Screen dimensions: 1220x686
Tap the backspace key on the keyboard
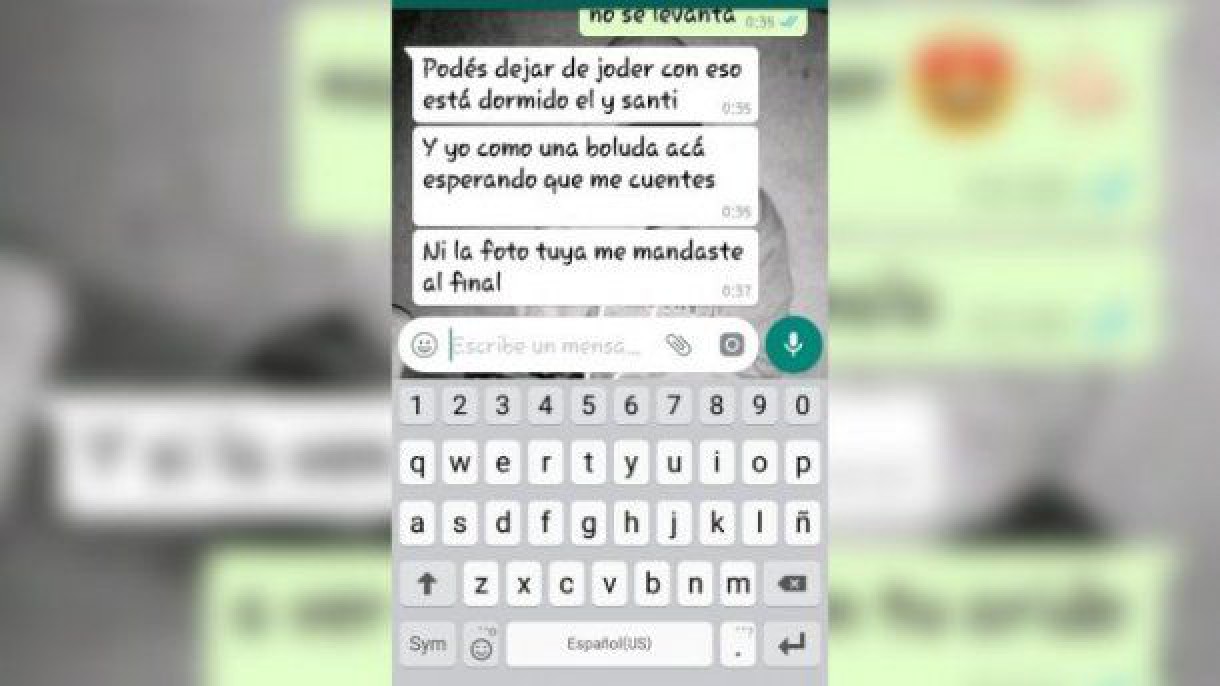791,584
